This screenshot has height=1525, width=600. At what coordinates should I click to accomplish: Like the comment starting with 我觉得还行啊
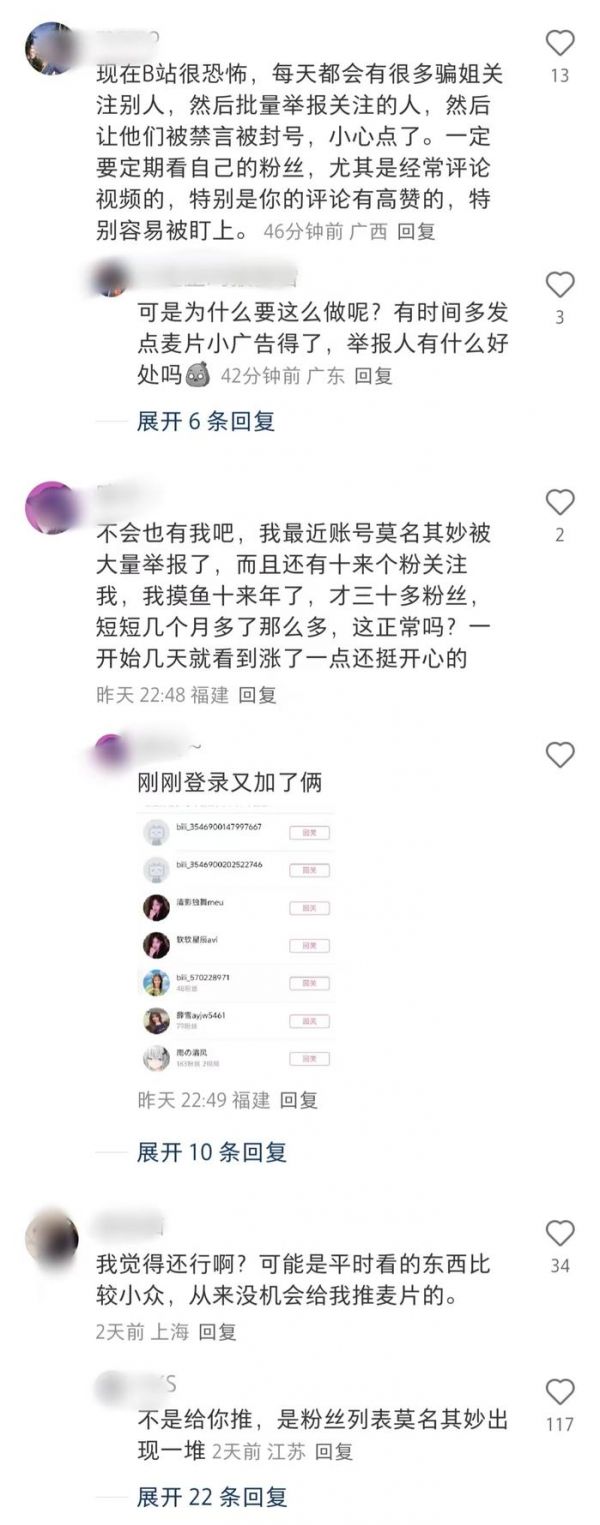point(560,1233)
